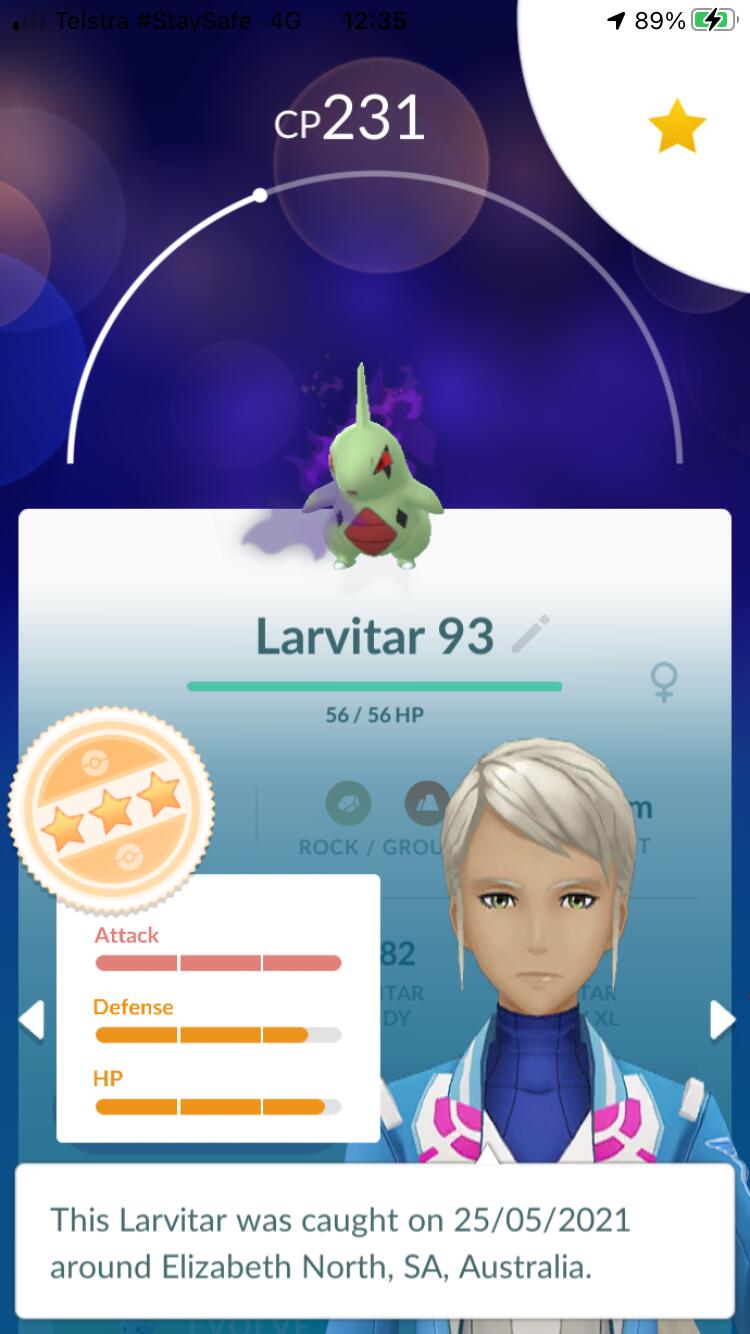Screen dimensions: 750x1334
Task: Edit the Larvitar 93 nickname
Action: pyautogui.click(x=530, y=635)
